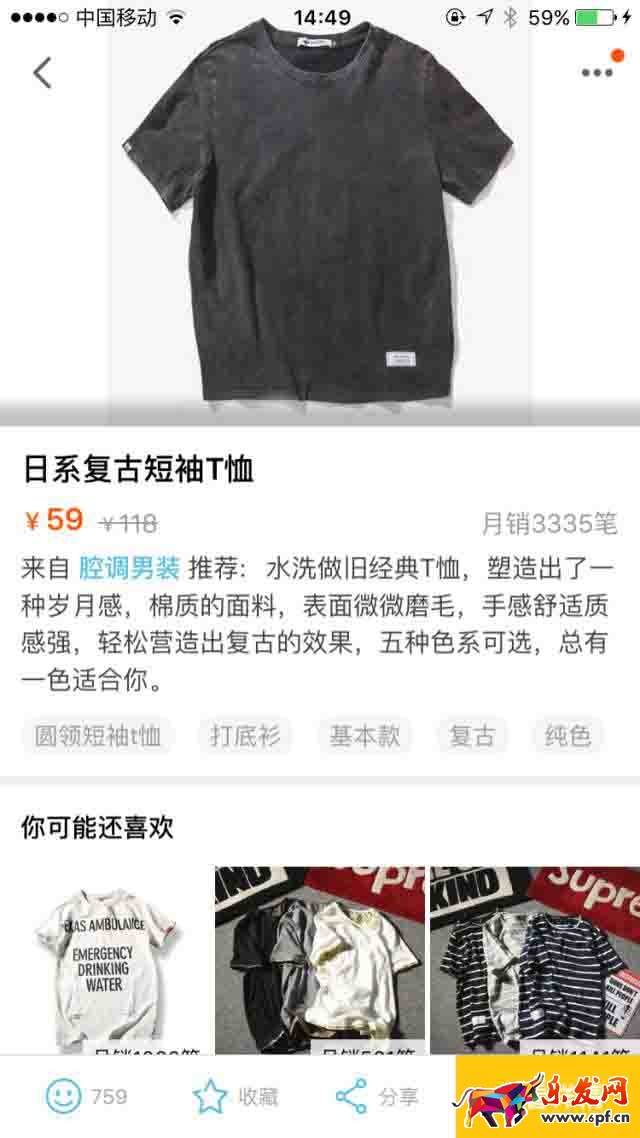This screenshot has height=1138, width=640.
Task: Open the black and white tees product
Action: click(x=320, y=960)
